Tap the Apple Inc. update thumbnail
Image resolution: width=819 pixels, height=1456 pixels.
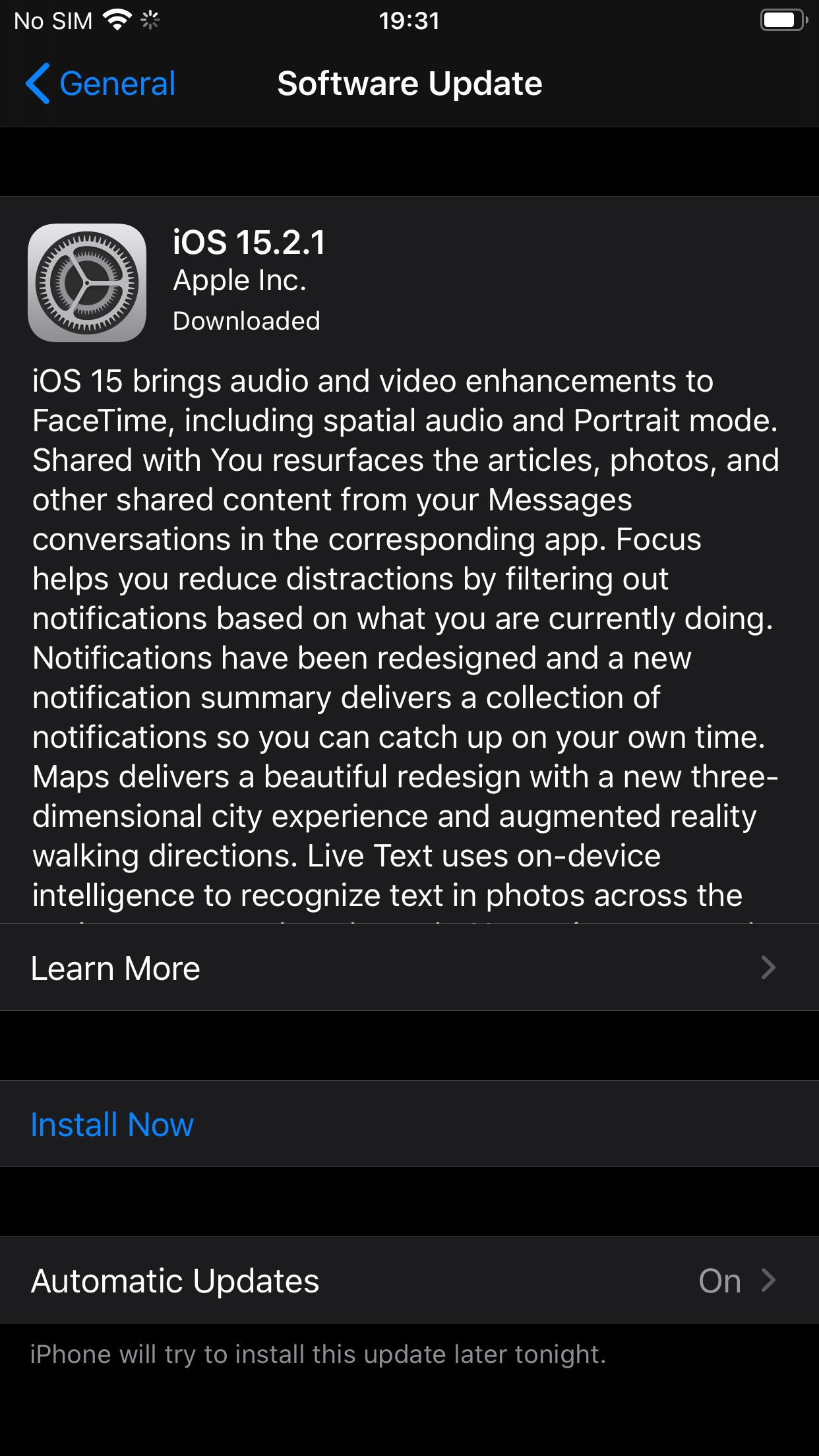88,282
